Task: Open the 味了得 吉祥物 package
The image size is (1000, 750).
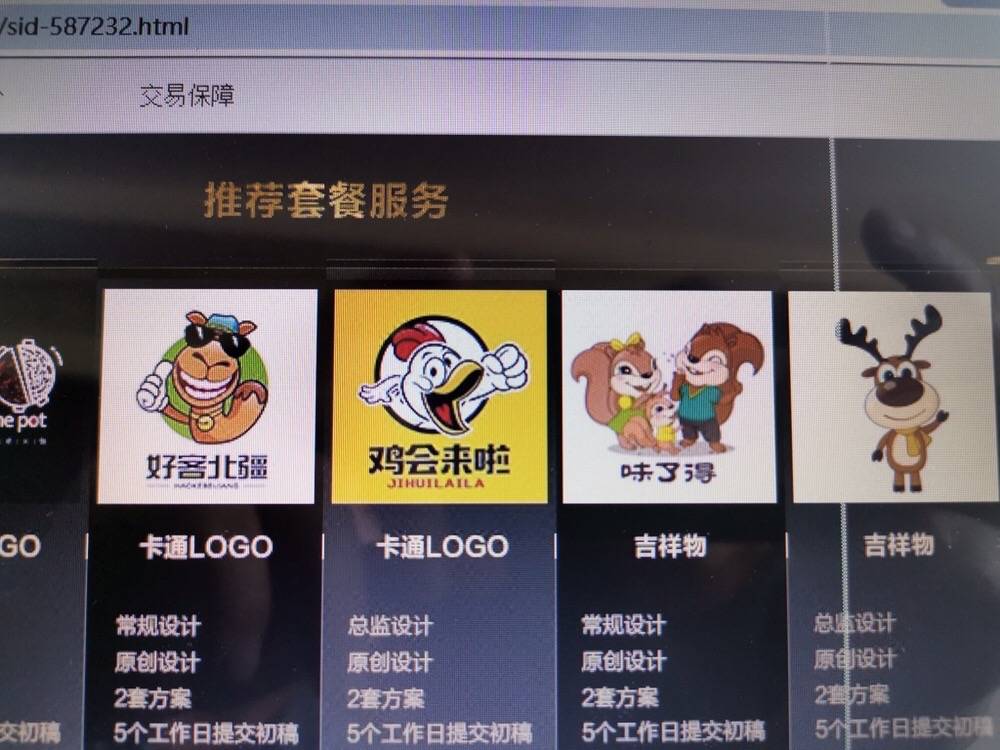Action: tap(668, 397)
